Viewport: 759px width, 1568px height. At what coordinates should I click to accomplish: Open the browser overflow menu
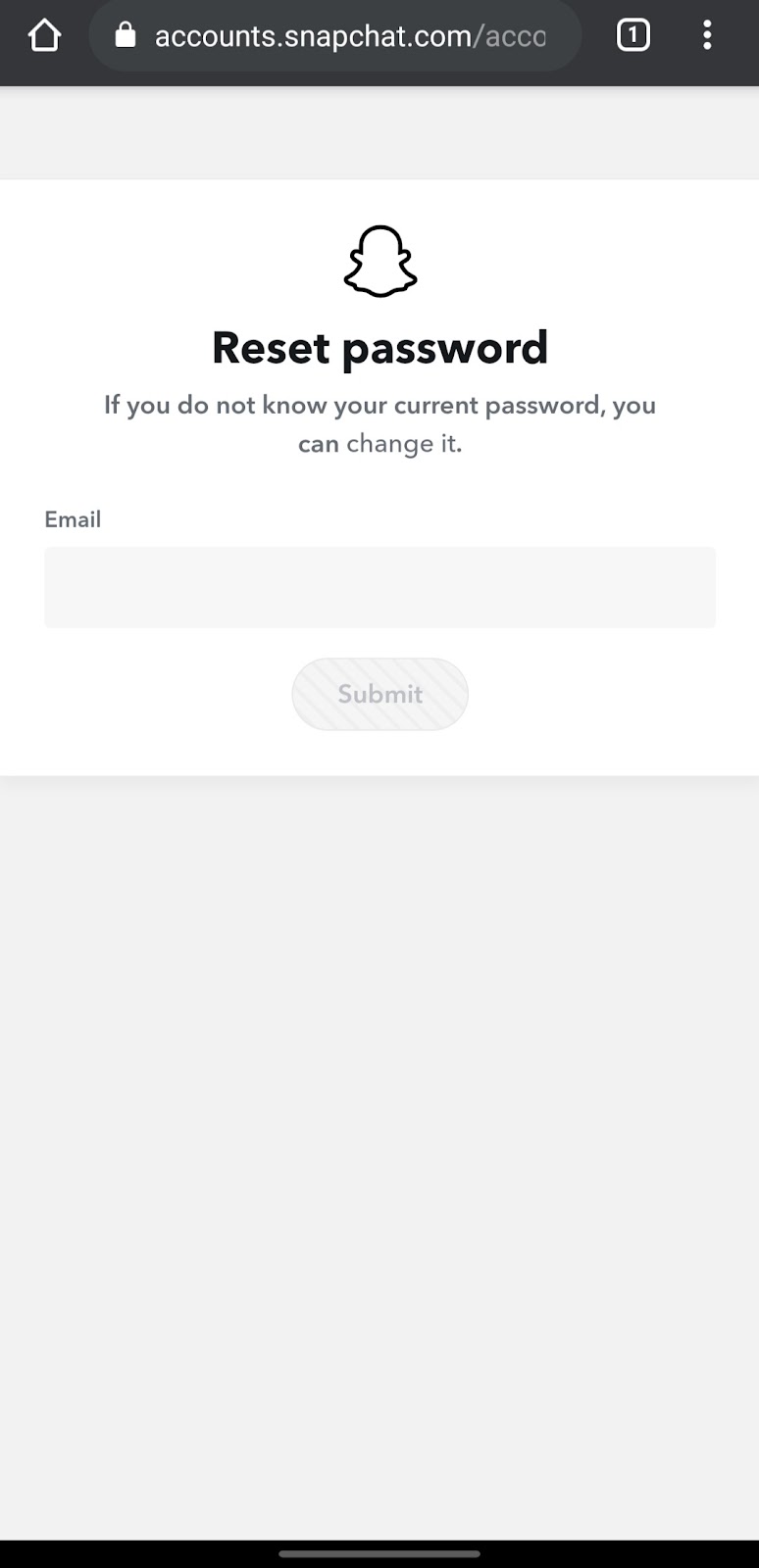707,36
